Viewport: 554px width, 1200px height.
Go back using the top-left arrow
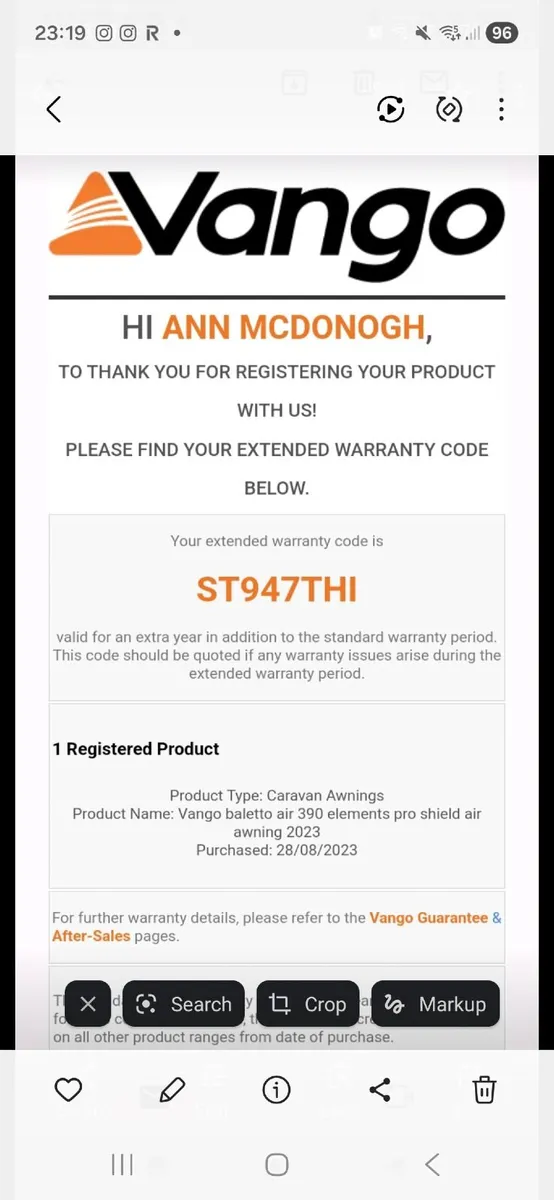pos(54,109)
